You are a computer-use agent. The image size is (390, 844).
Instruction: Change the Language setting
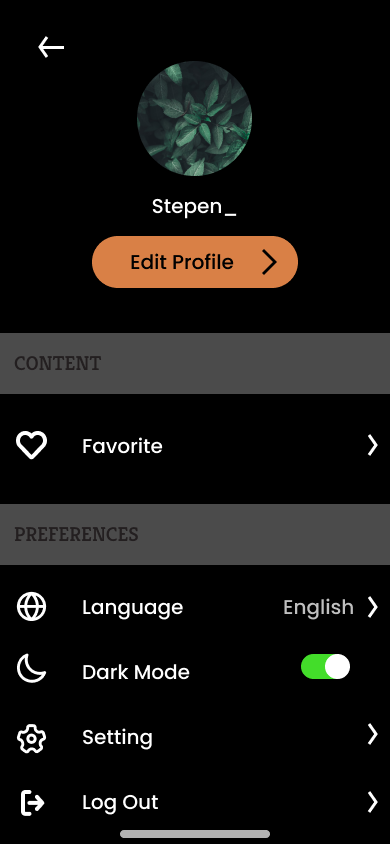pos(195,607)
